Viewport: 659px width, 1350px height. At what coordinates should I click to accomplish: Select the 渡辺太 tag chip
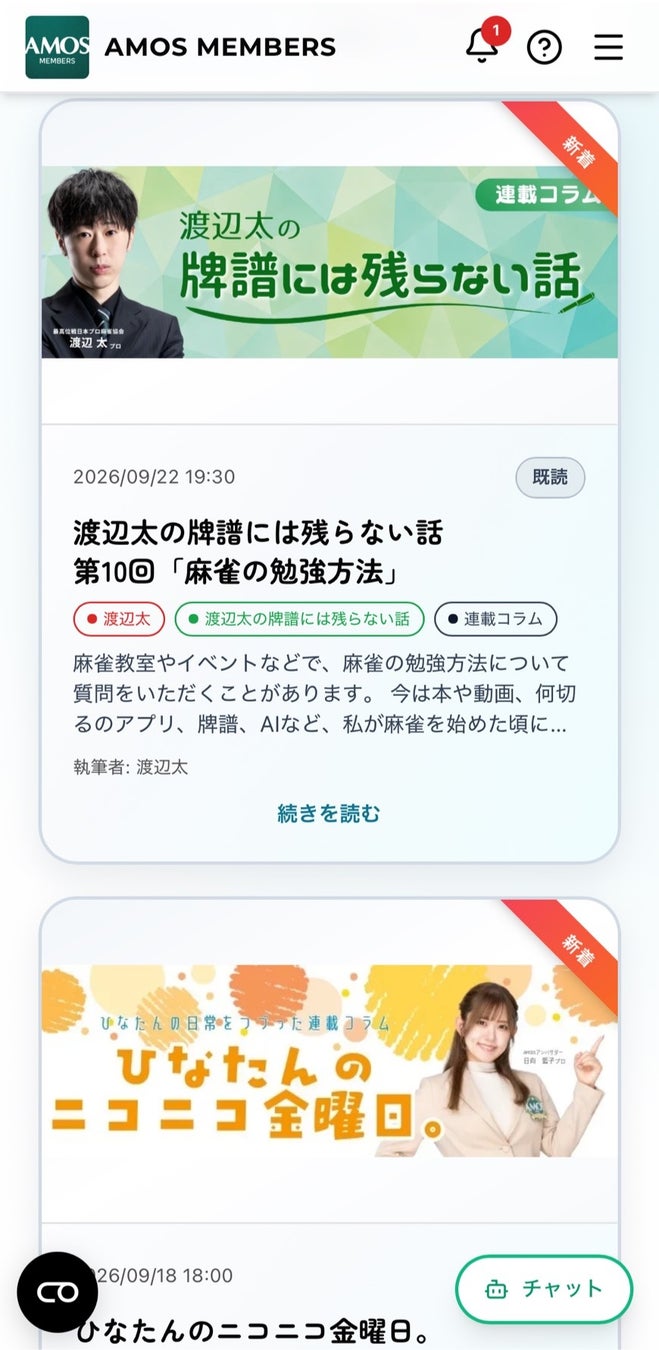click(119, 619)
